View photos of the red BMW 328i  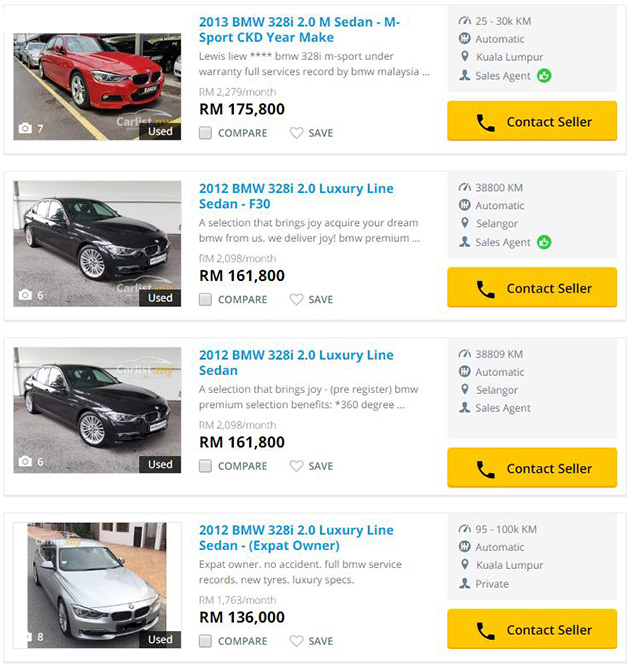coord(96,85)
